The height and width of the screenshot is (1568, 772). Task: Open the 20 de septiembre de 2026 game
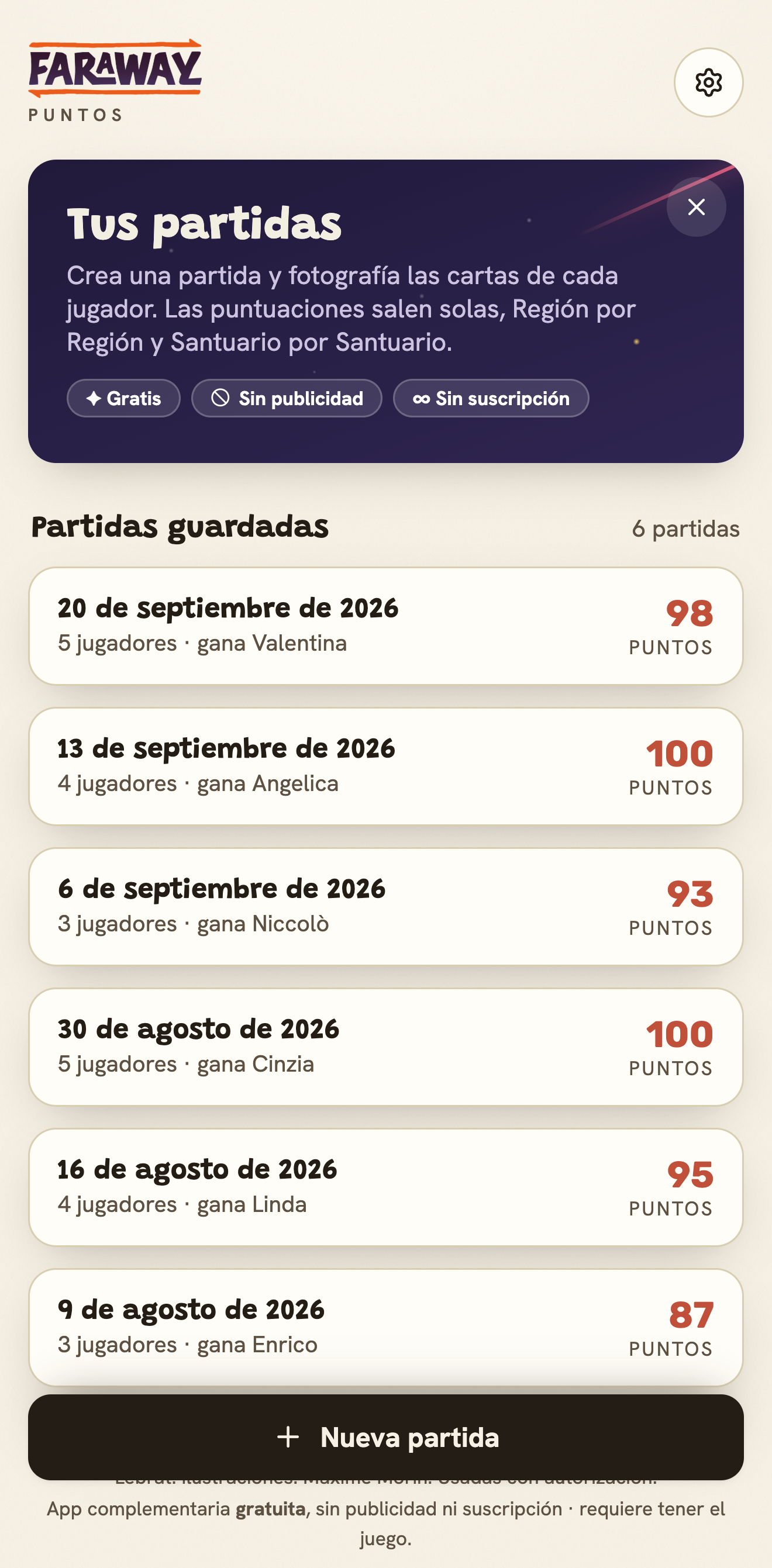point(386,626)
